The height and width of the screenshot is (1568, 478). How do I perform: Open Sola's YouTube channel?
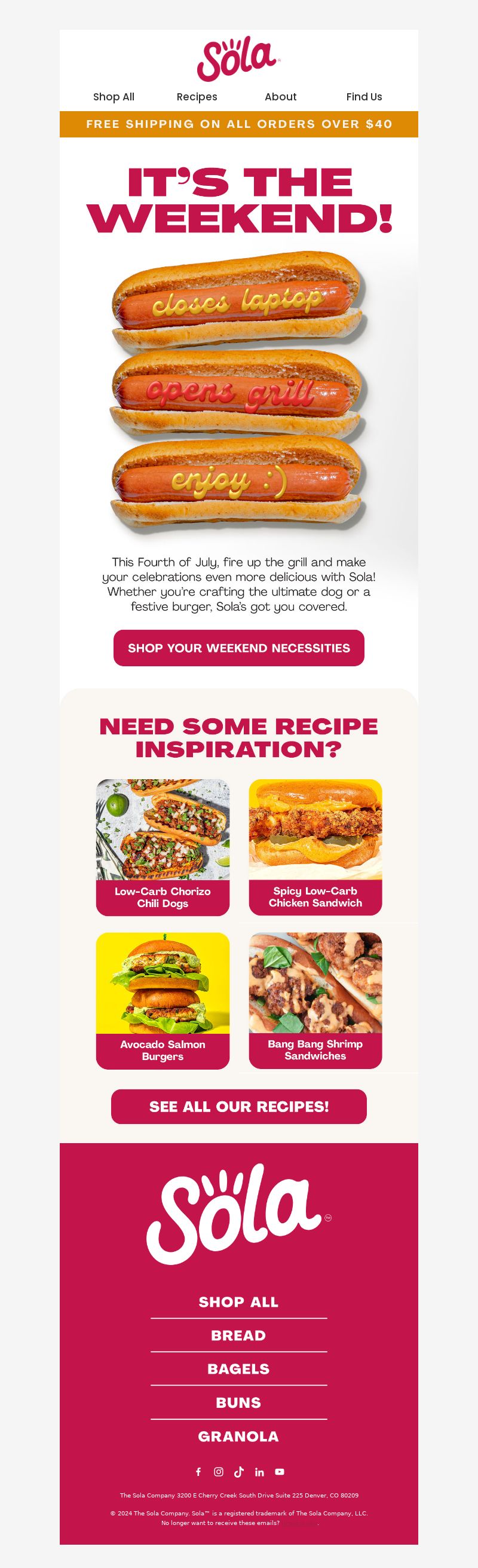coord(280,1472)
